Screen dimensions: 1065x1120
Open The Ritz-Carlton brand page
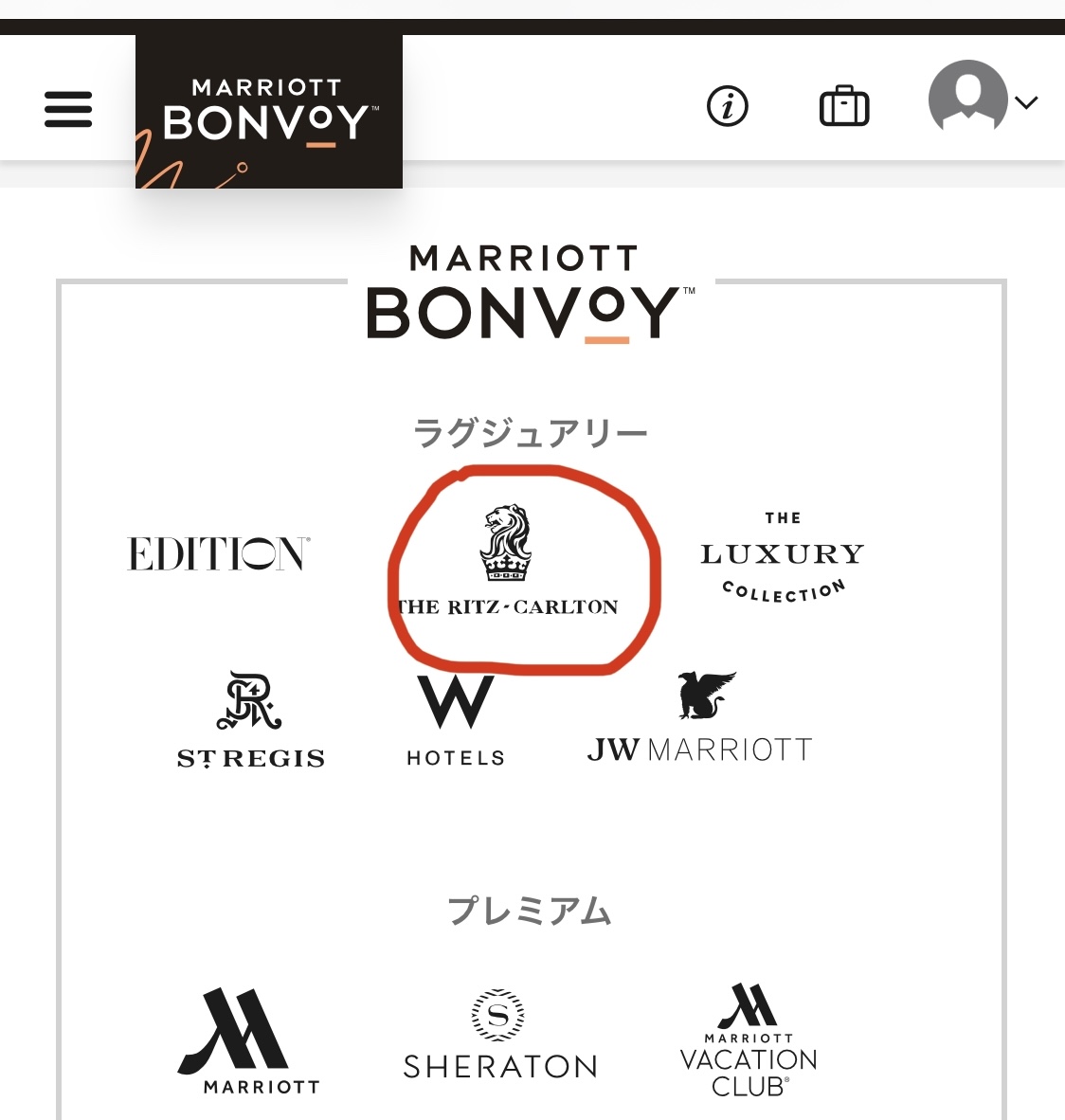click(508, 561)
